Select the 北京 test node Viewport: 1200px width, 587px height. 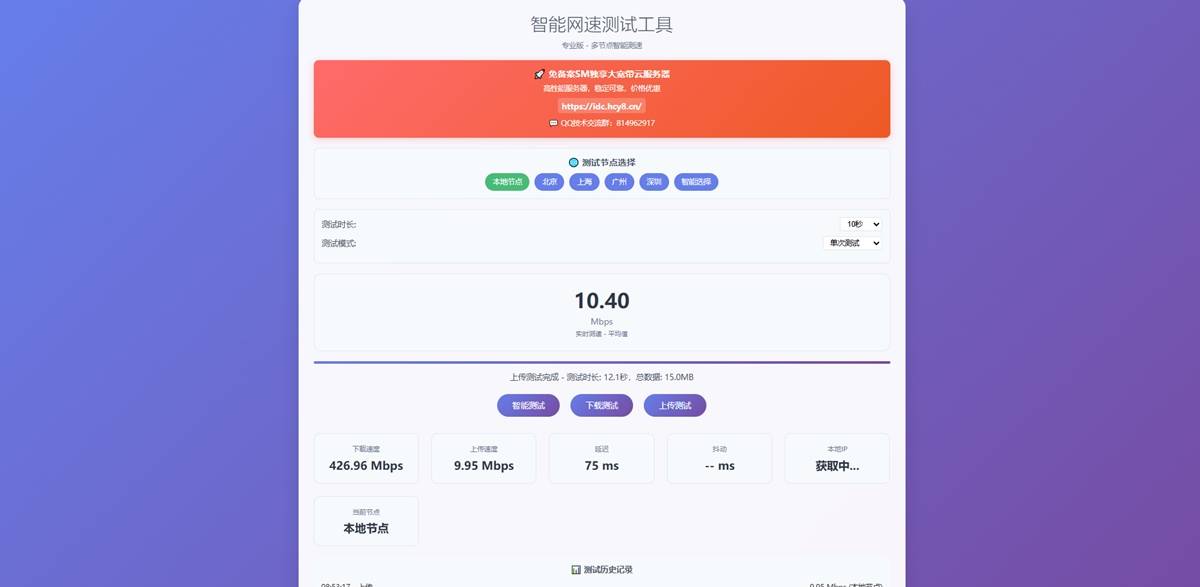(x=549, y=182)
